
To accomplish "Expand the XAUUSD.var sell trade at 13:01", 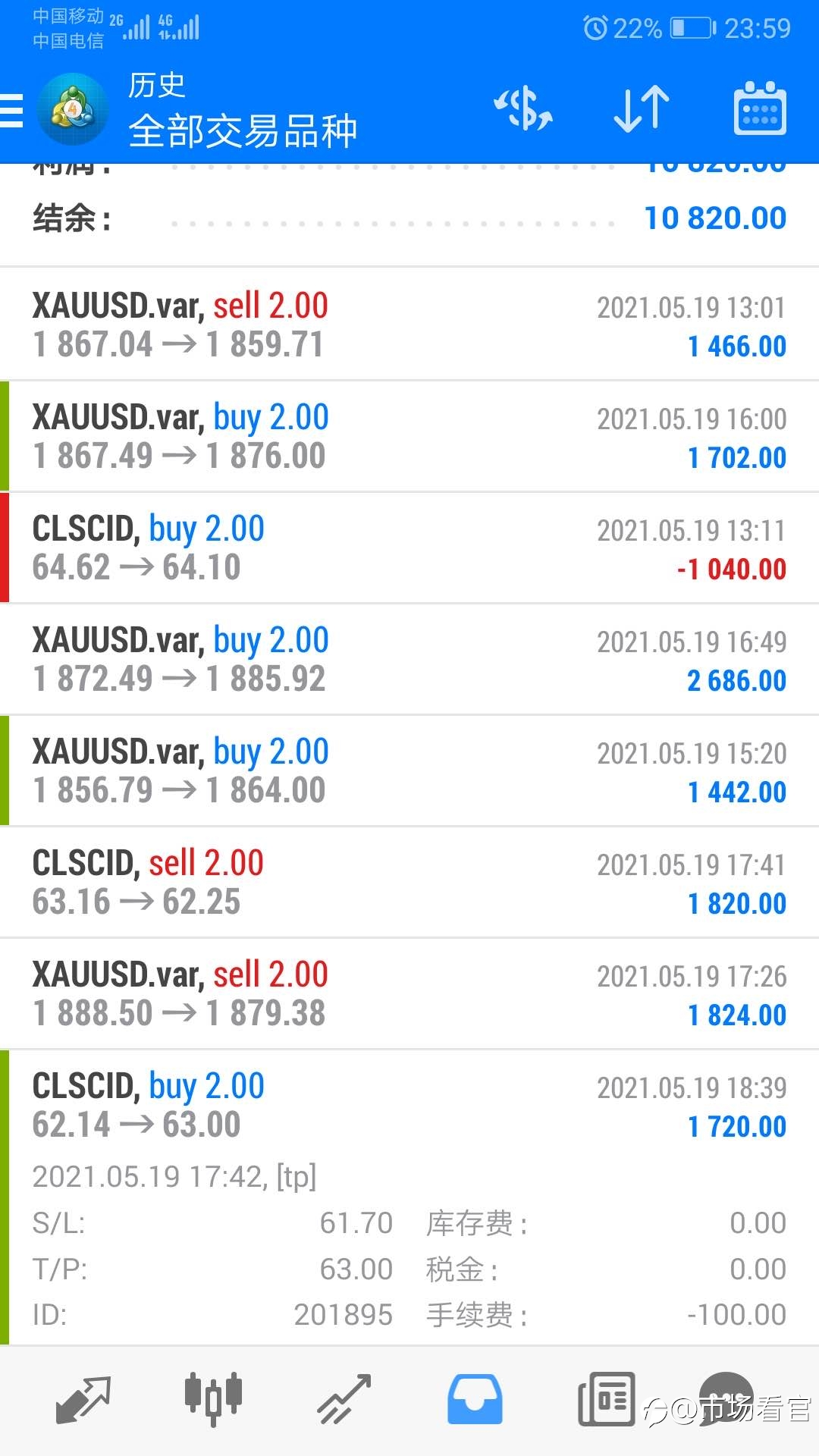I will click(x=409, y=325).
